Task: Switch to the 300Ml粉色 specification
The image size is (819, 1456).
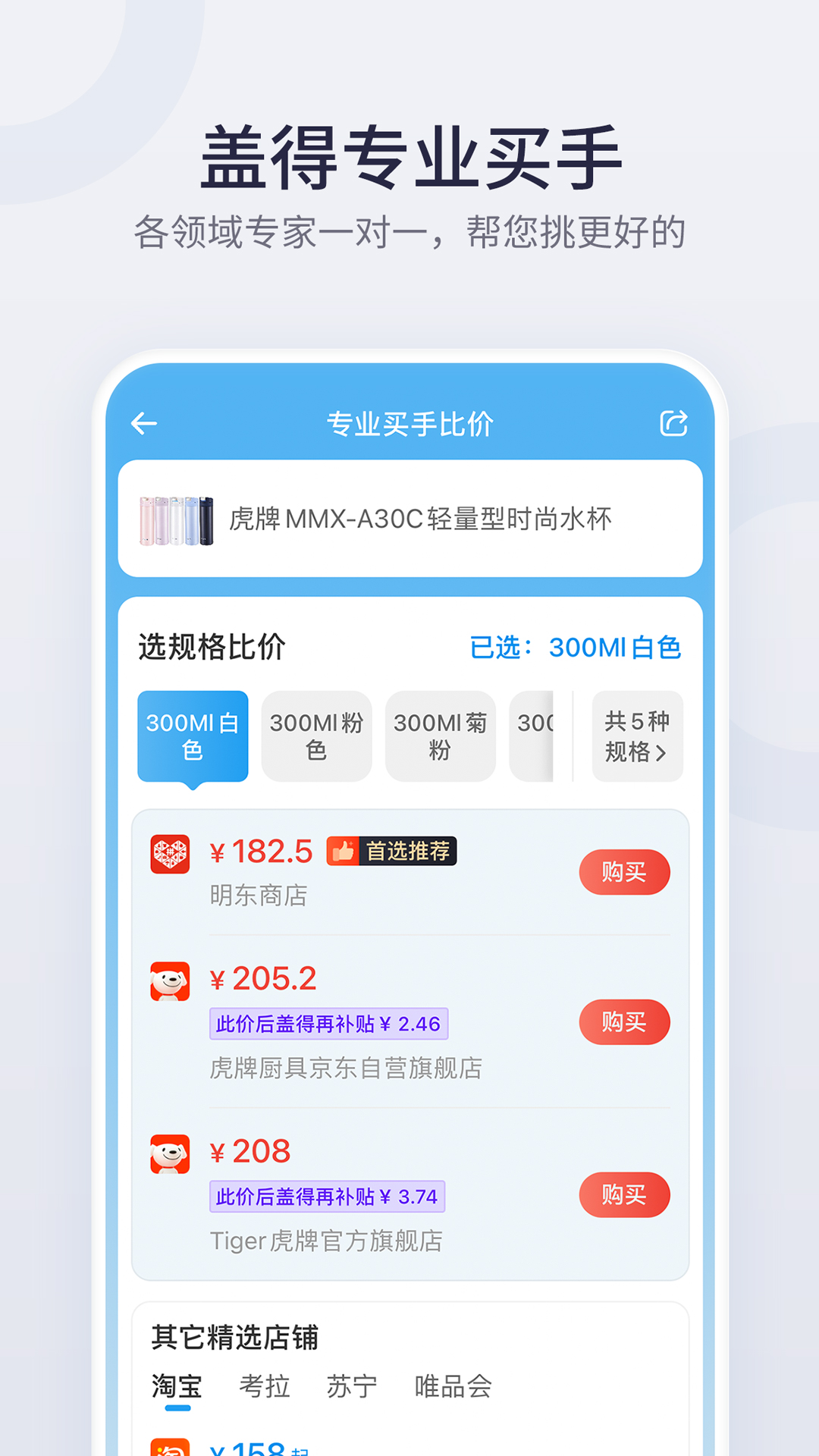Action: [316, 735]
